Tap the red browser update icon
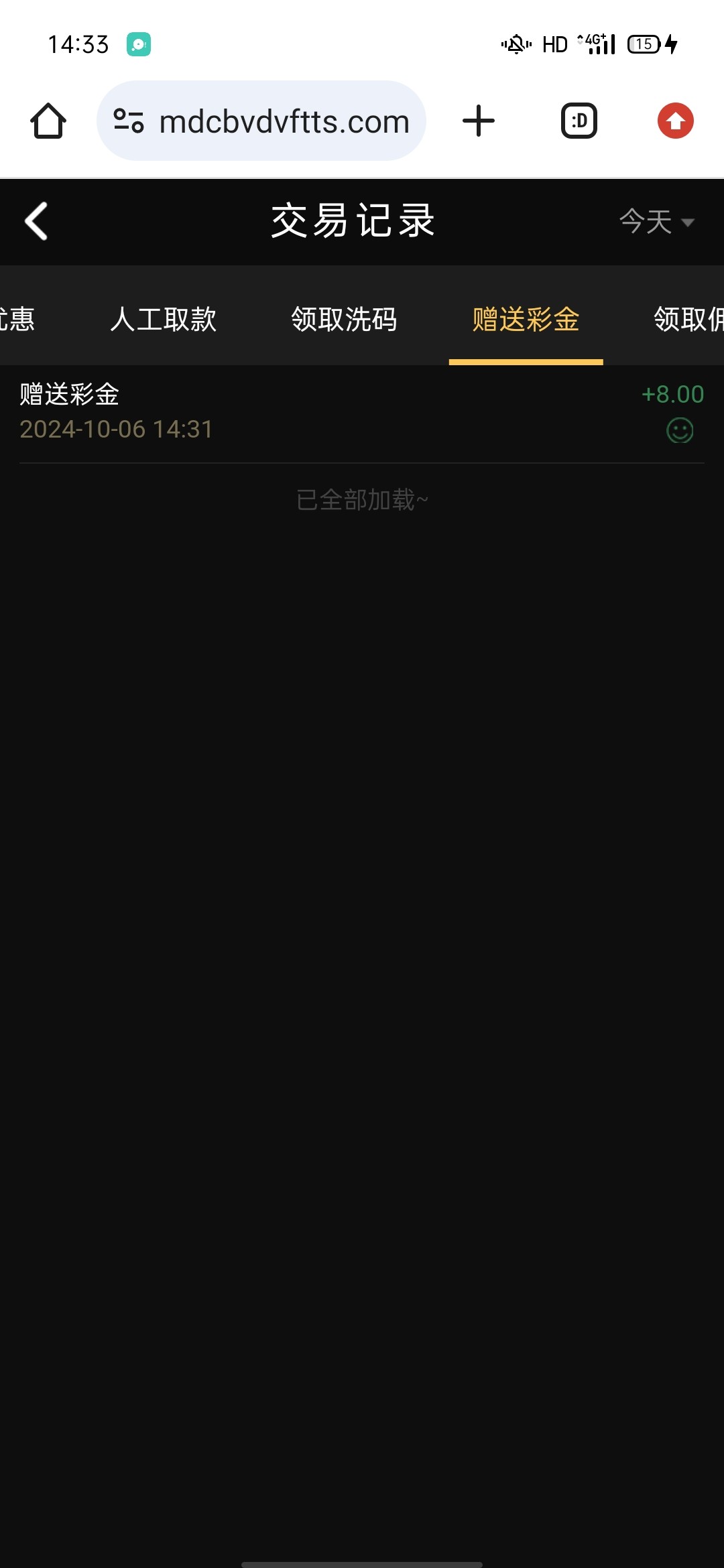 (x=675, y=121)
